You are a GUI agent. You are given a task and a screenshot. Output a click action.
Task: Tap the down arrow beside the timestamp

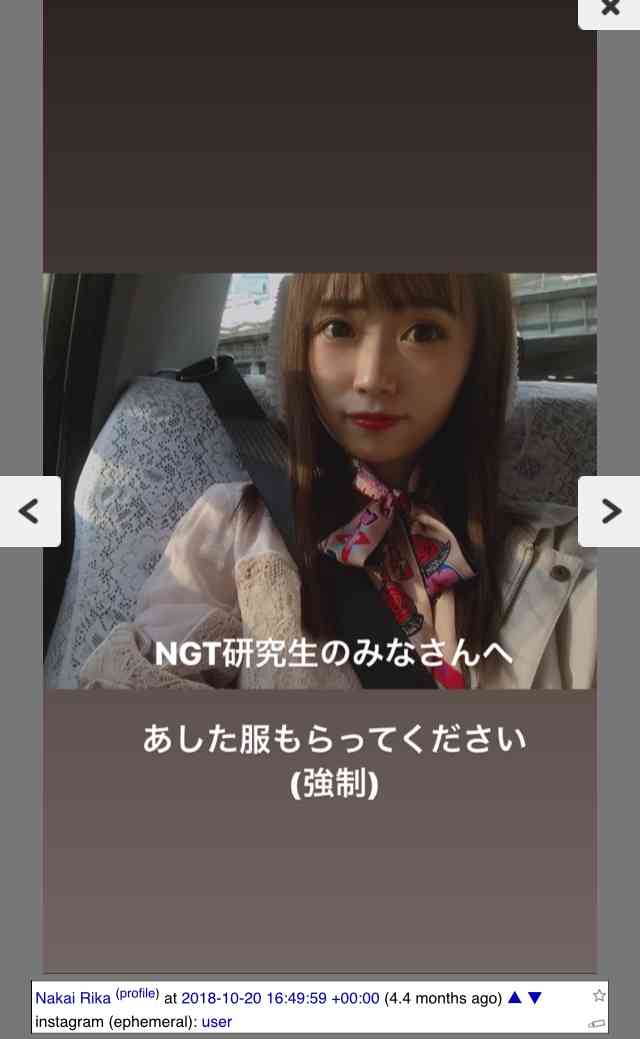[x=535, y=997]
